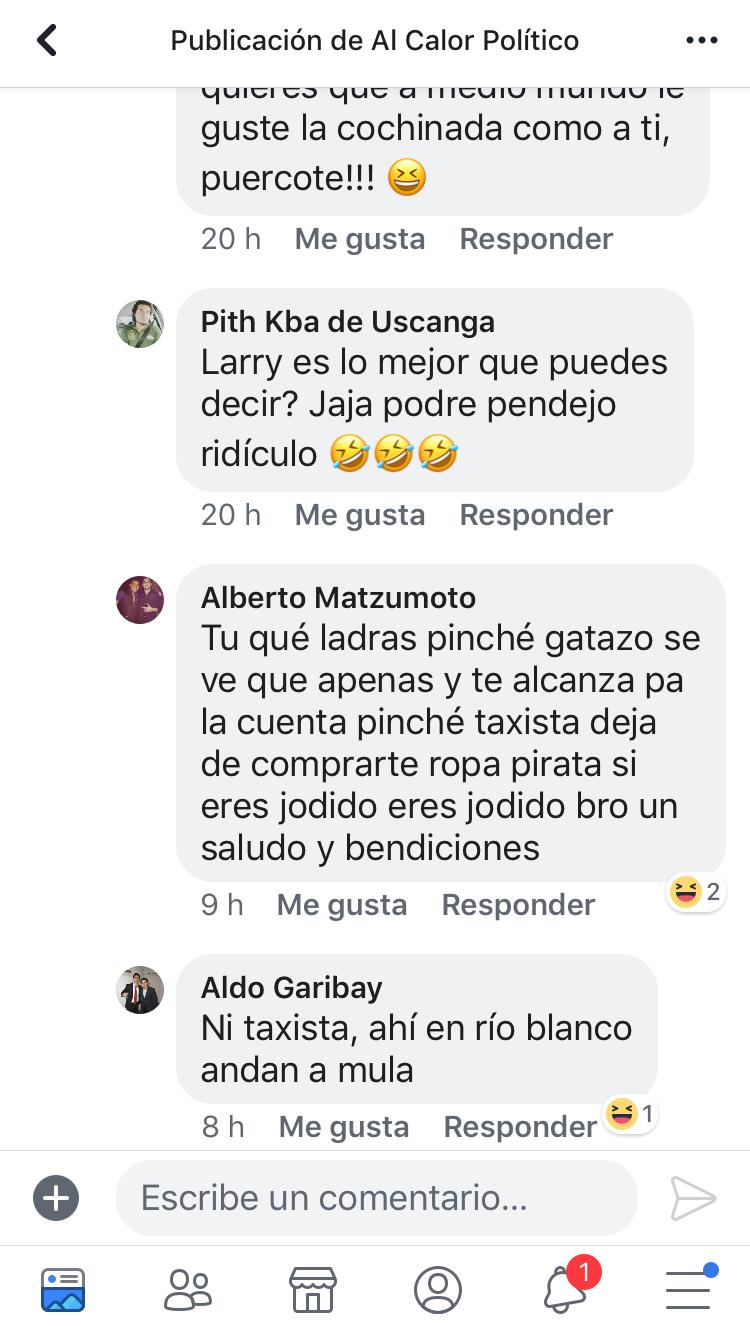This screenshot has height=1334, width=750.
Task: Open the notifications bell
Action: click(565, 1290)
